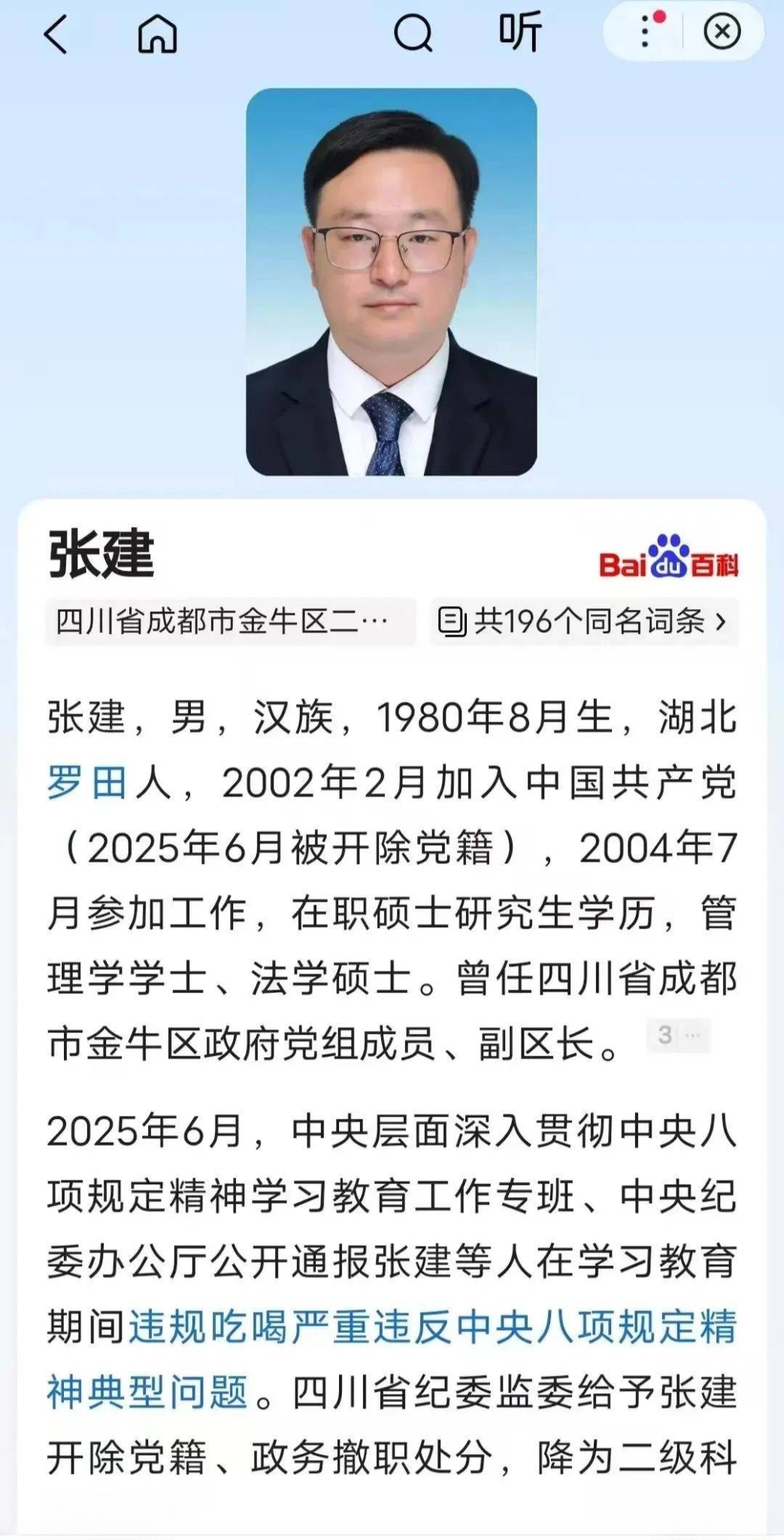784x1540 pixels.
Task: Open the 罗田 link
Action: pyautogui.click(x=86, y=784)
